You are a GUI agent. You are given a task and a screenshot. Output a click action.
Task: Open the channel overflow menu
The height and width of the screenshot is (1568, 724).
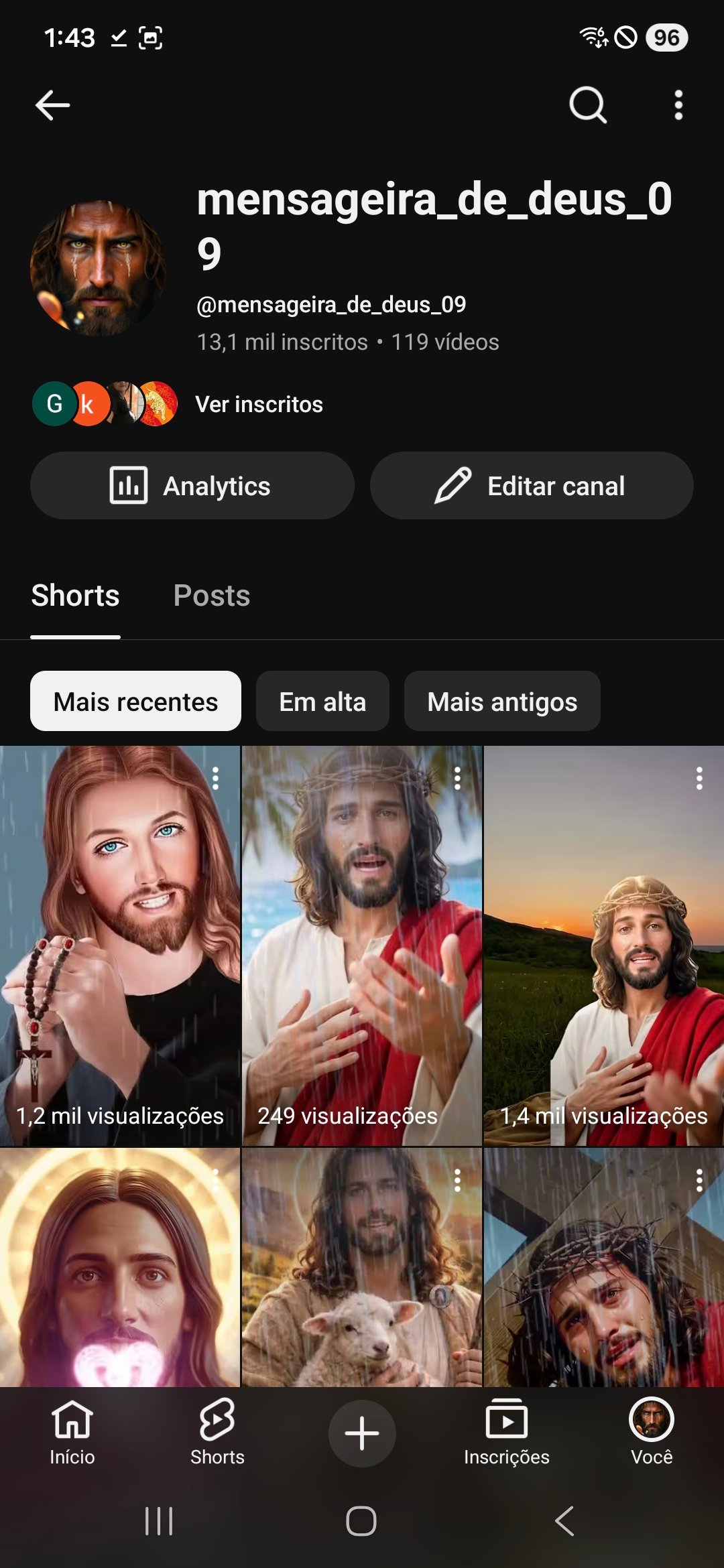(678, 105)
